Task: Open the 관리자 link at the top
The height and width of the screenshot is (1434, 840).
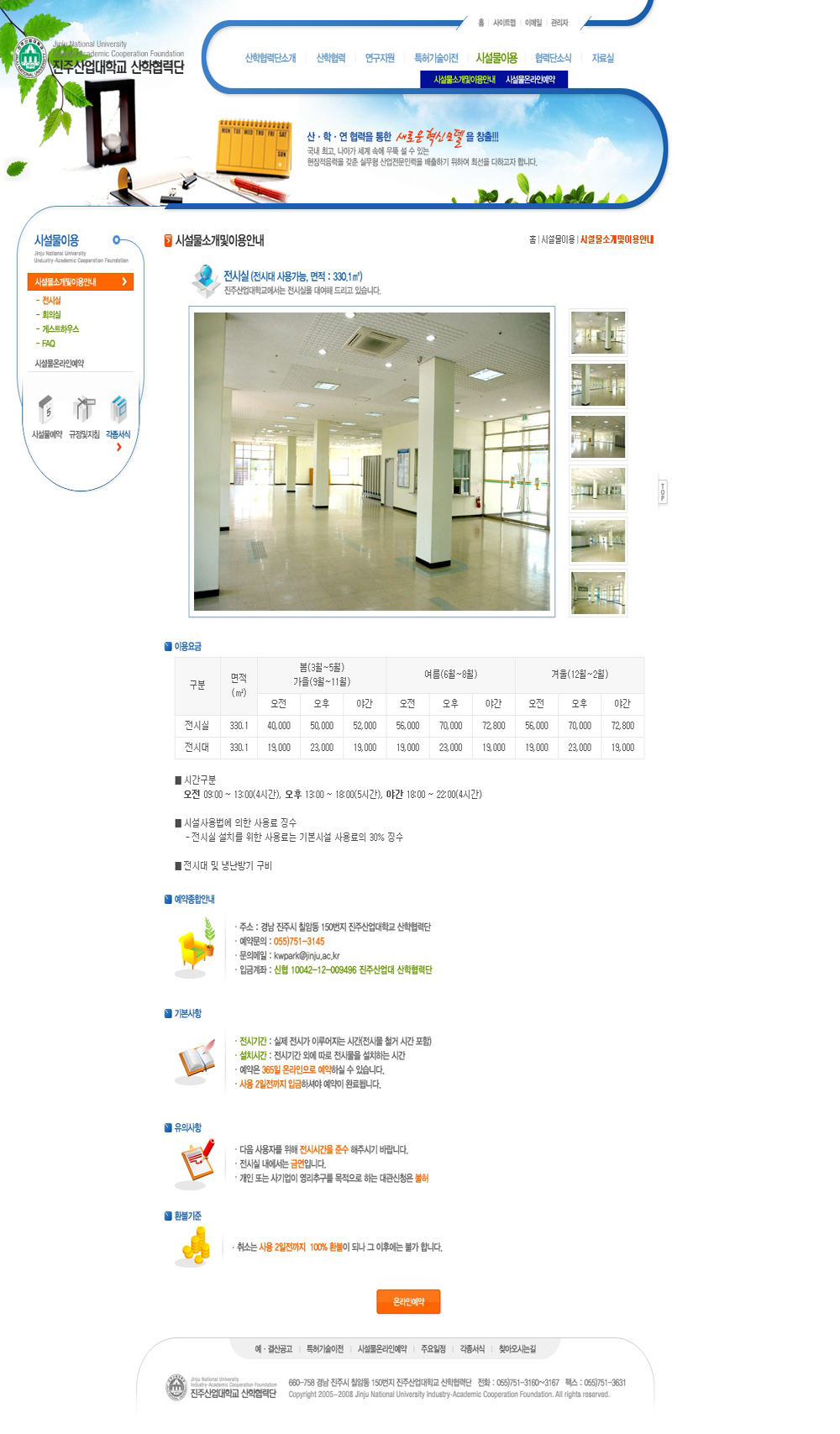Action: [x=559, y=23]
